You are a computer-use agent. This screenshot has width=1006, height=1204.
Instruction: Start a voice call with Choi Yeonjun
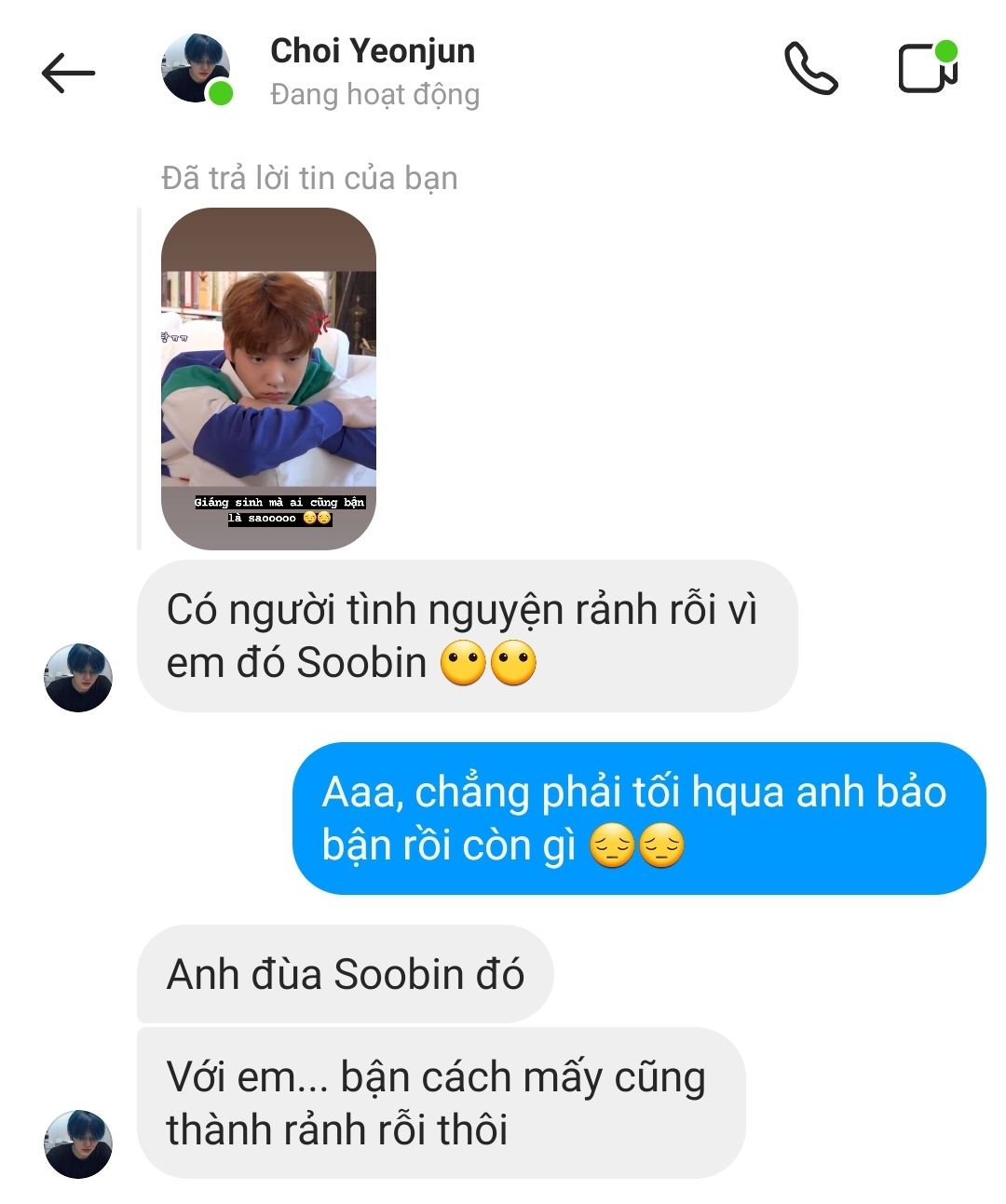pos(810,69)
